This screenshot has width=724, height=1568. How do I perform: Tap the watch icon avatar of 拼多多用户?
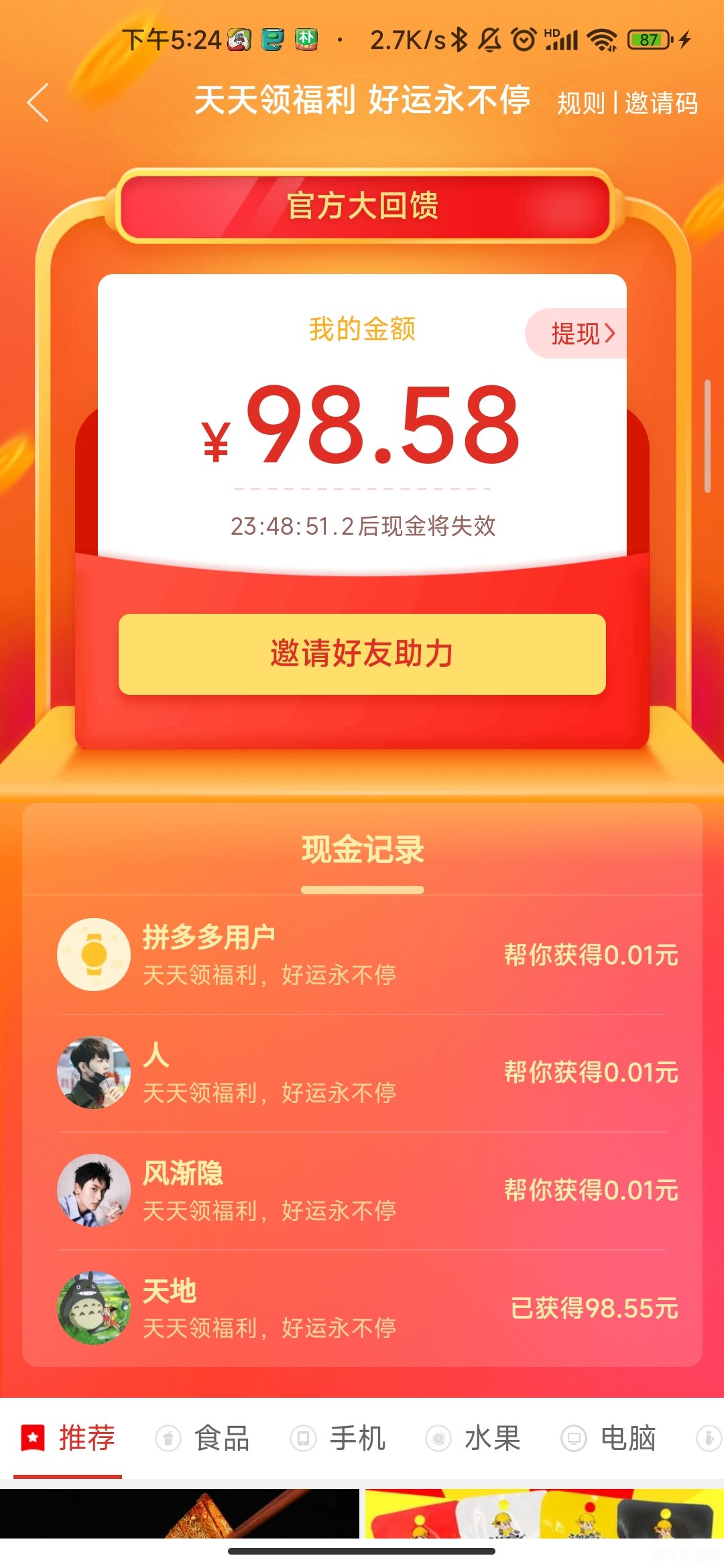coord(96,955)
